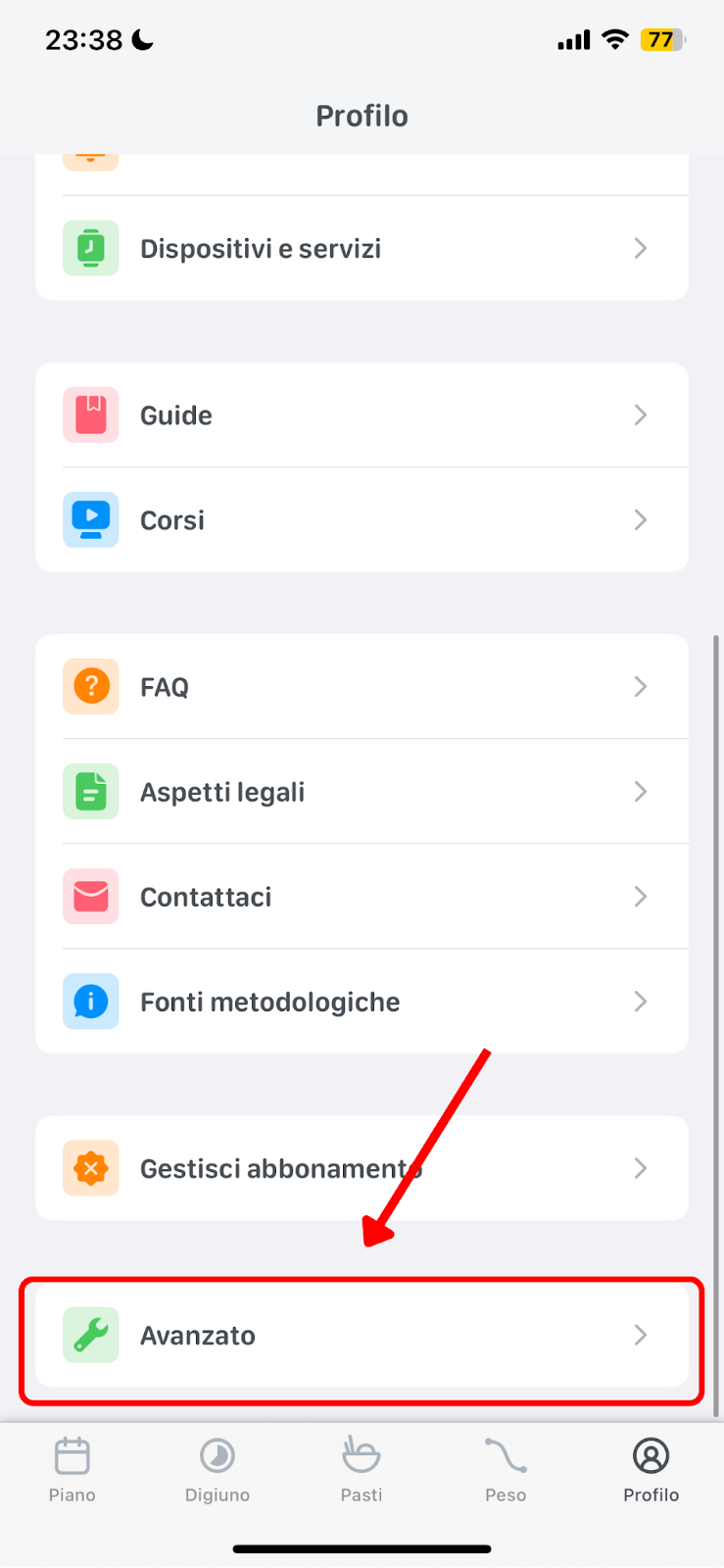Switch to the Digiuno tab
Screen dimensions: 724x1568
(217, 1469)
